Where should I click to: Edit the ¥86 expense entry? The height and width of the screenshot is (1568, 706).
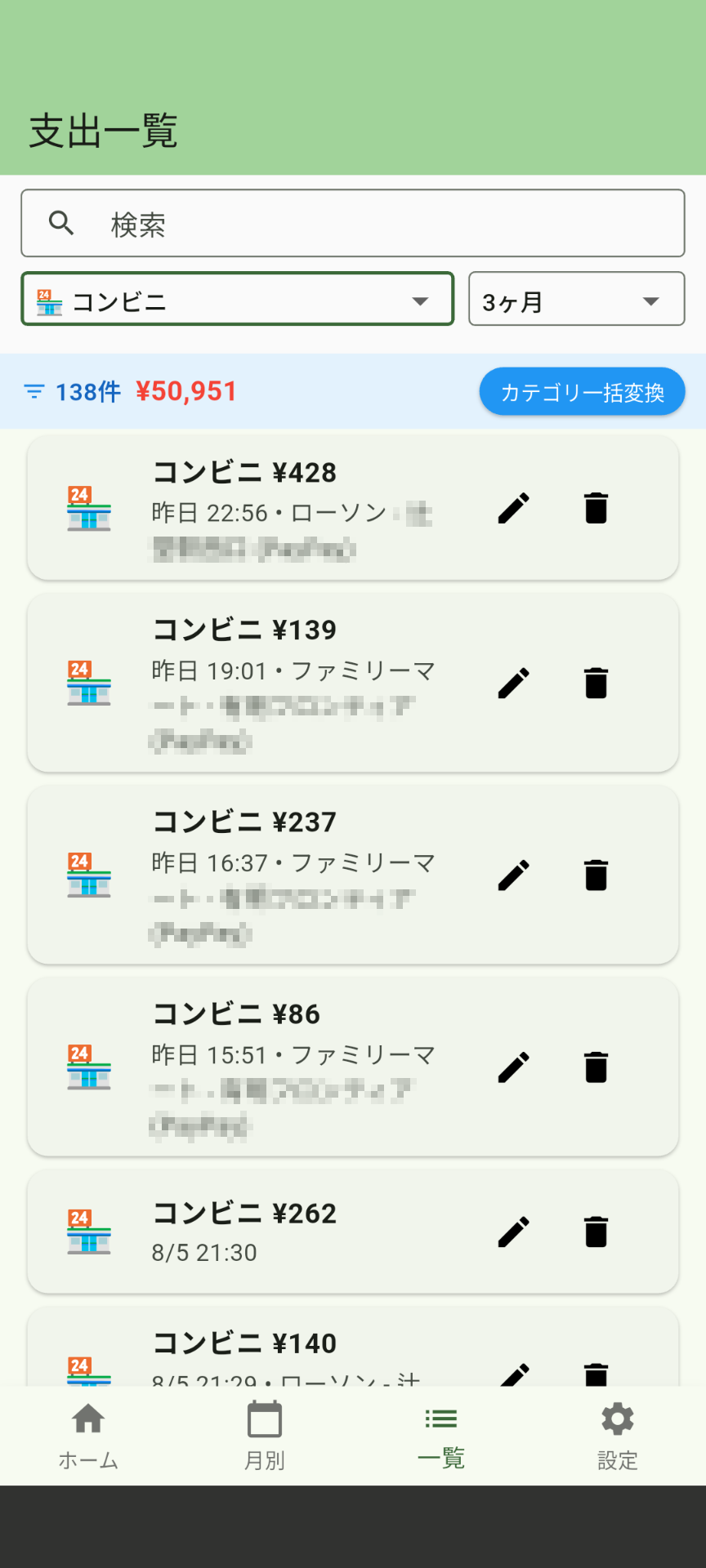[514, 1067]
